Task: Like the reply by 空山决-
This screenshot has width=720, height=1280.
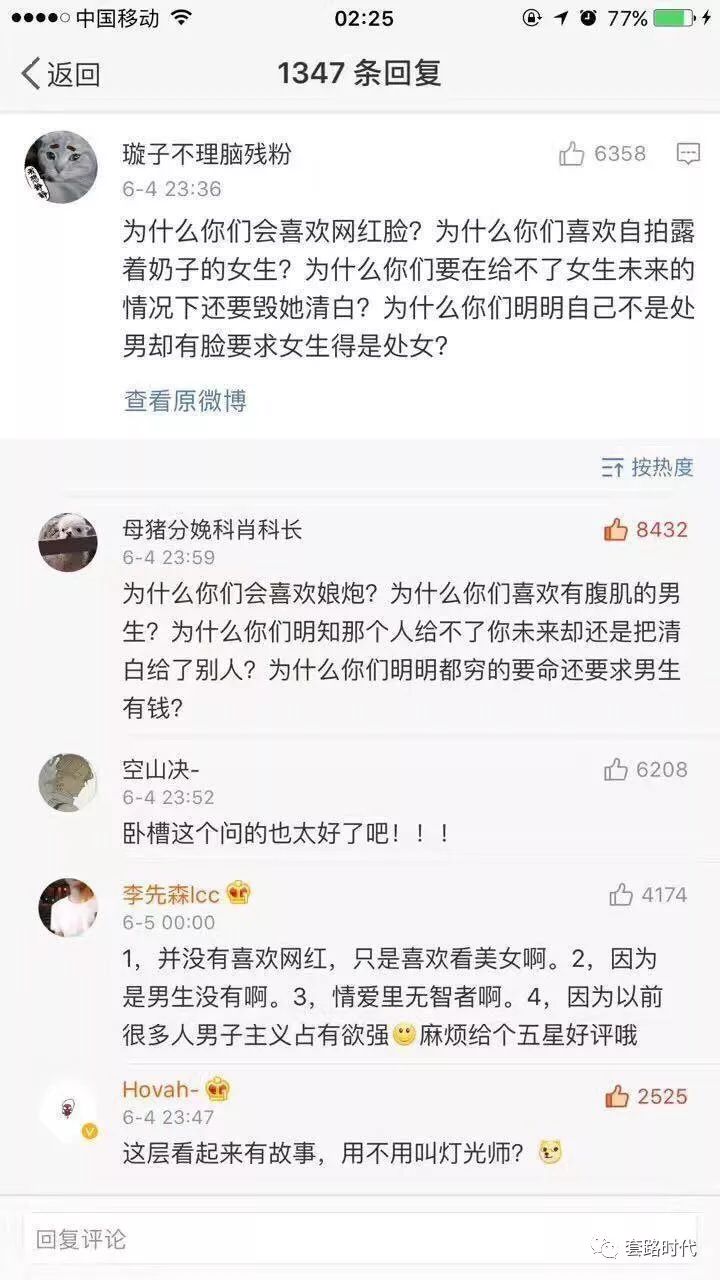Action: click(616, 770)
